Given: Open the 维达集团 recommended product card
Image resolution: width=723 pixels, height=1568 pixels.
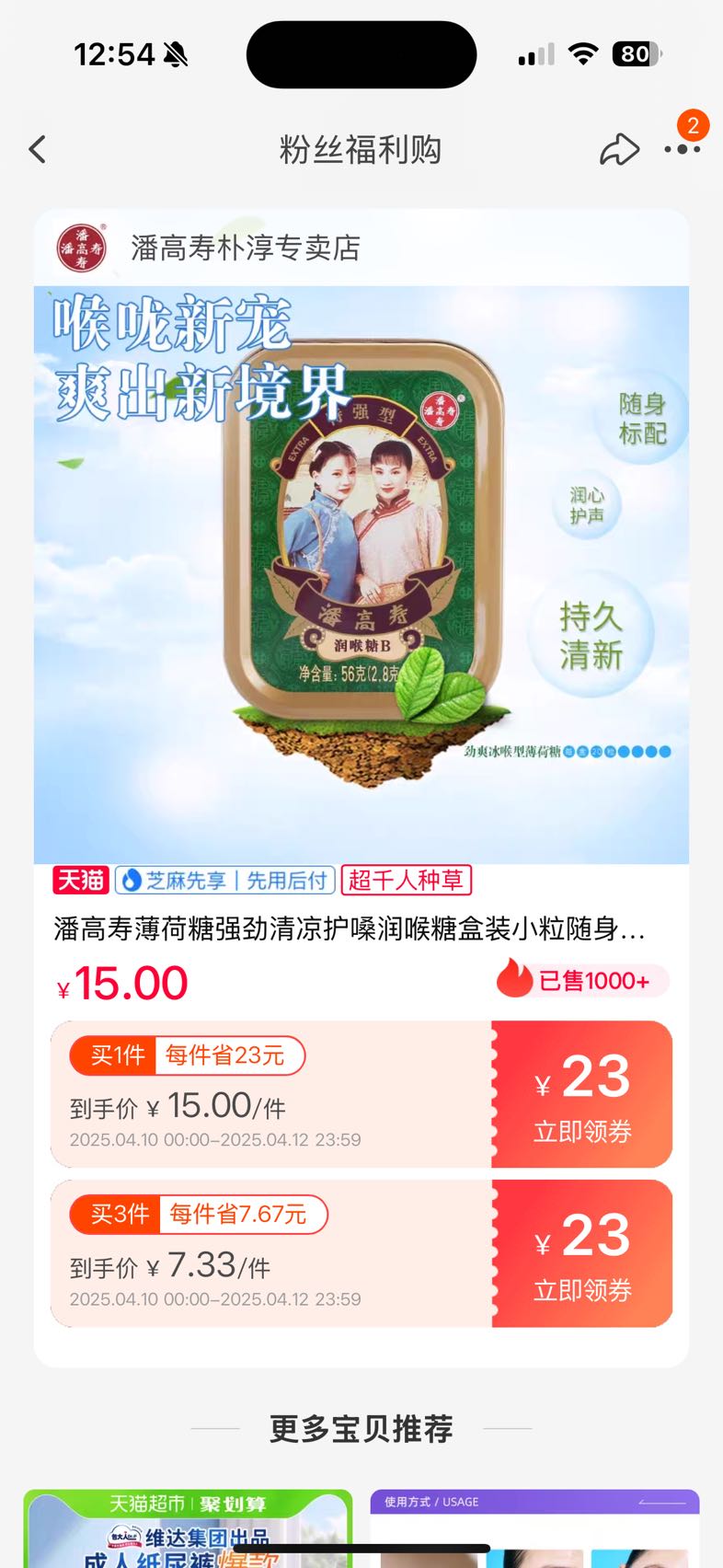Looking at the screenshot, I should pos(188,1529).
